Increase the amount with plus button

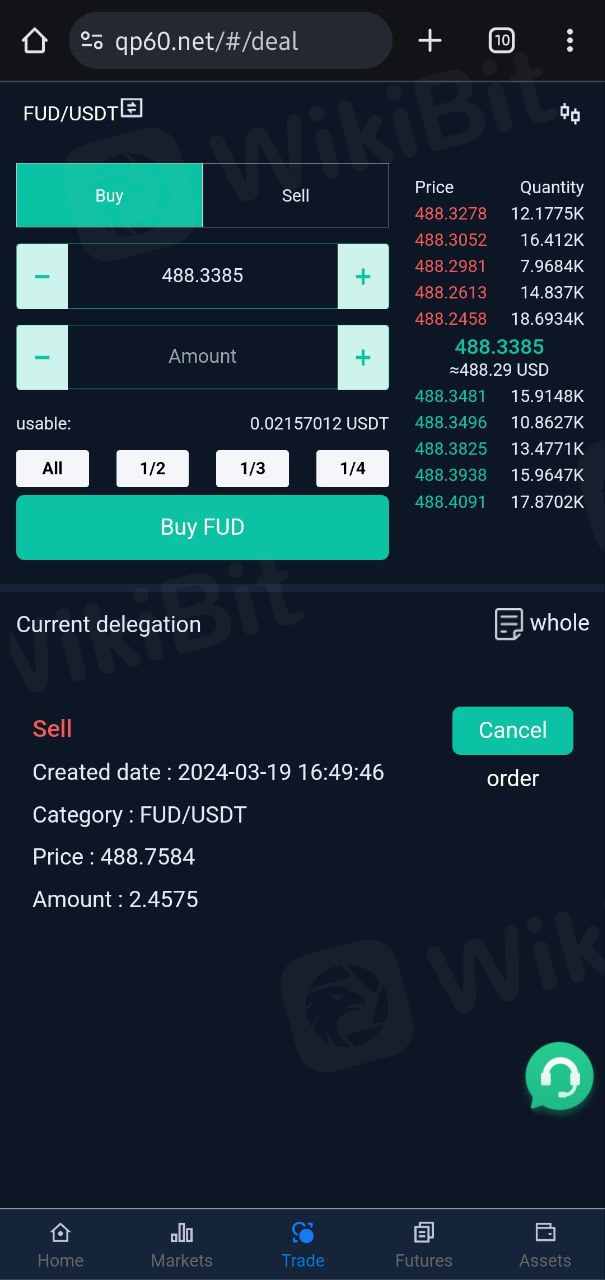tap(363, 357)
